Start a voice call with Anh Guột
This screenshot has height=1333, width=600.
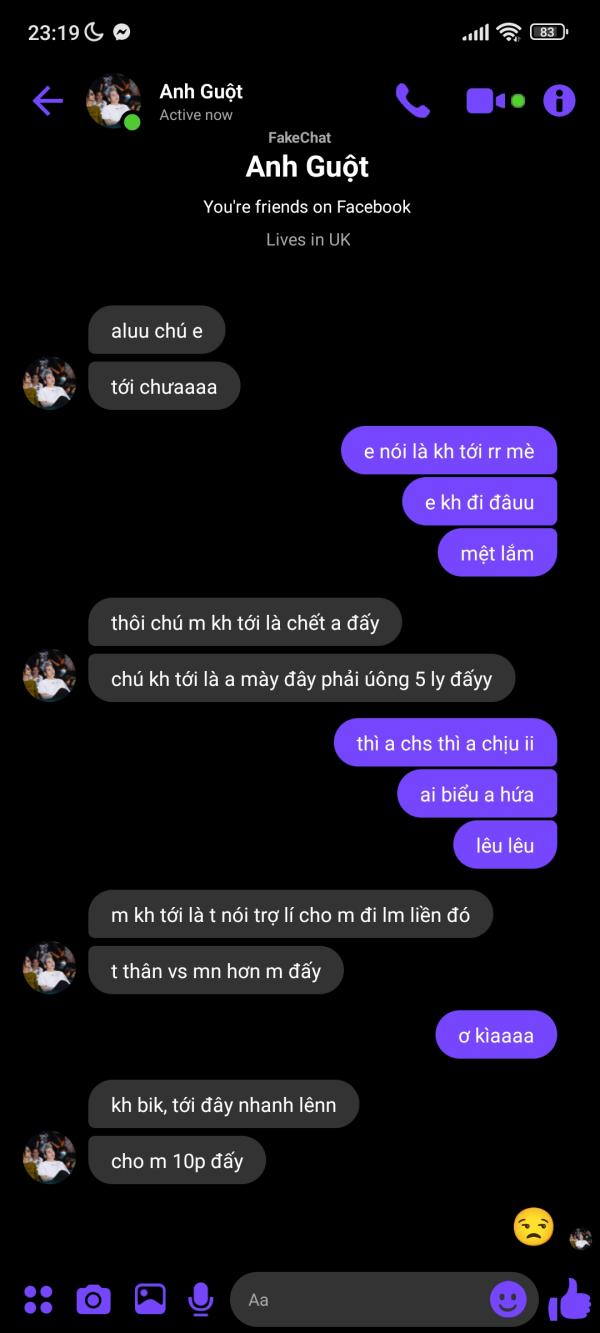click(412, 100)
